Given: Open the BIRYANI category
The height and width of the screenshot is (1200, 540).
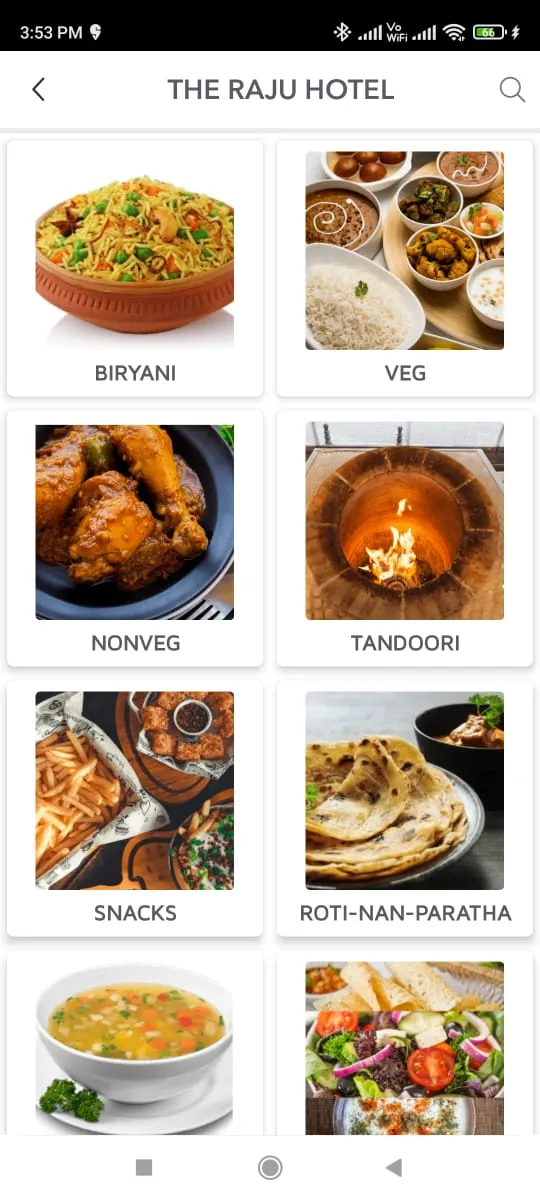Looking at the screenshot, I should [x=135, y=268].
